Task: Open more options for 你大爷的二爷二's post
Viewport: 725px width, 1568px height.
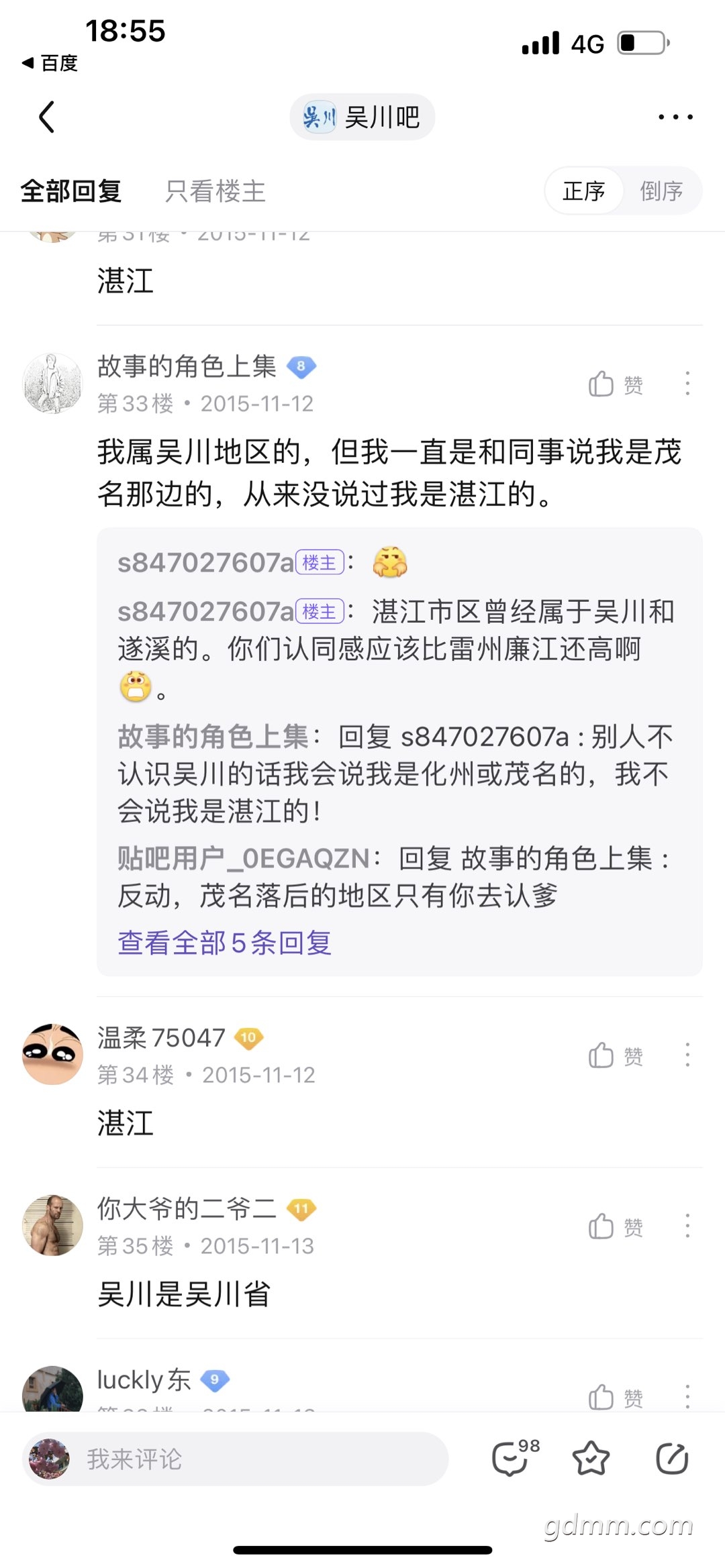Action: click(x=687, y=1226)
